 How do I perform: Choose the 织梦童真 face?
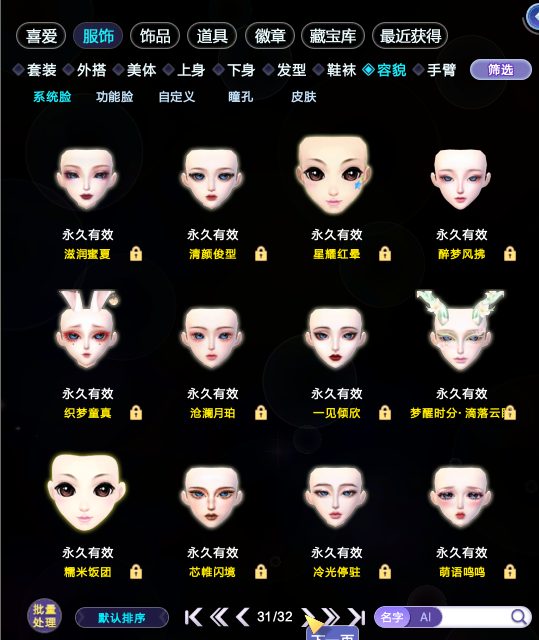point(87,330)
